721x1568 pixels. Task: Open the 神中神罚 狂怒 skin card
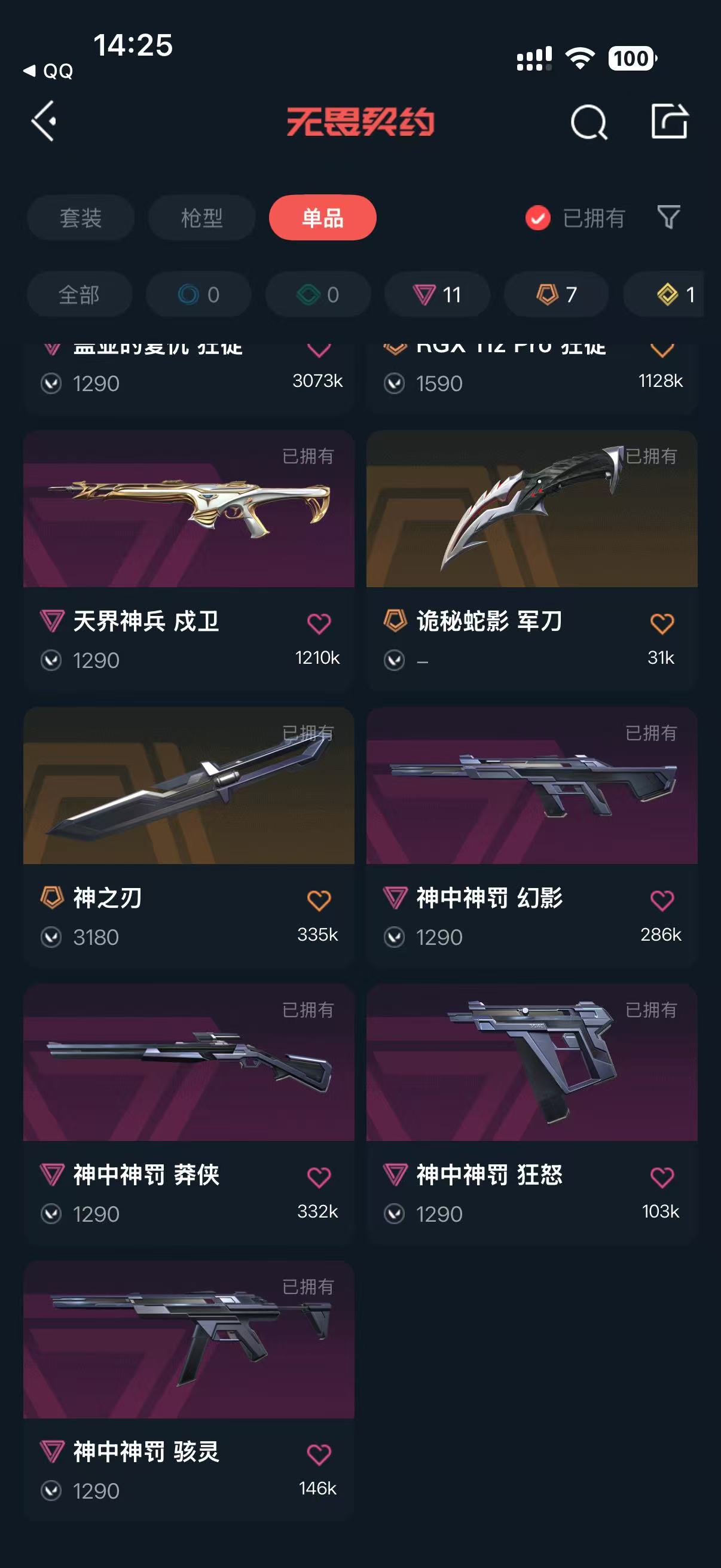(531, 1115)
